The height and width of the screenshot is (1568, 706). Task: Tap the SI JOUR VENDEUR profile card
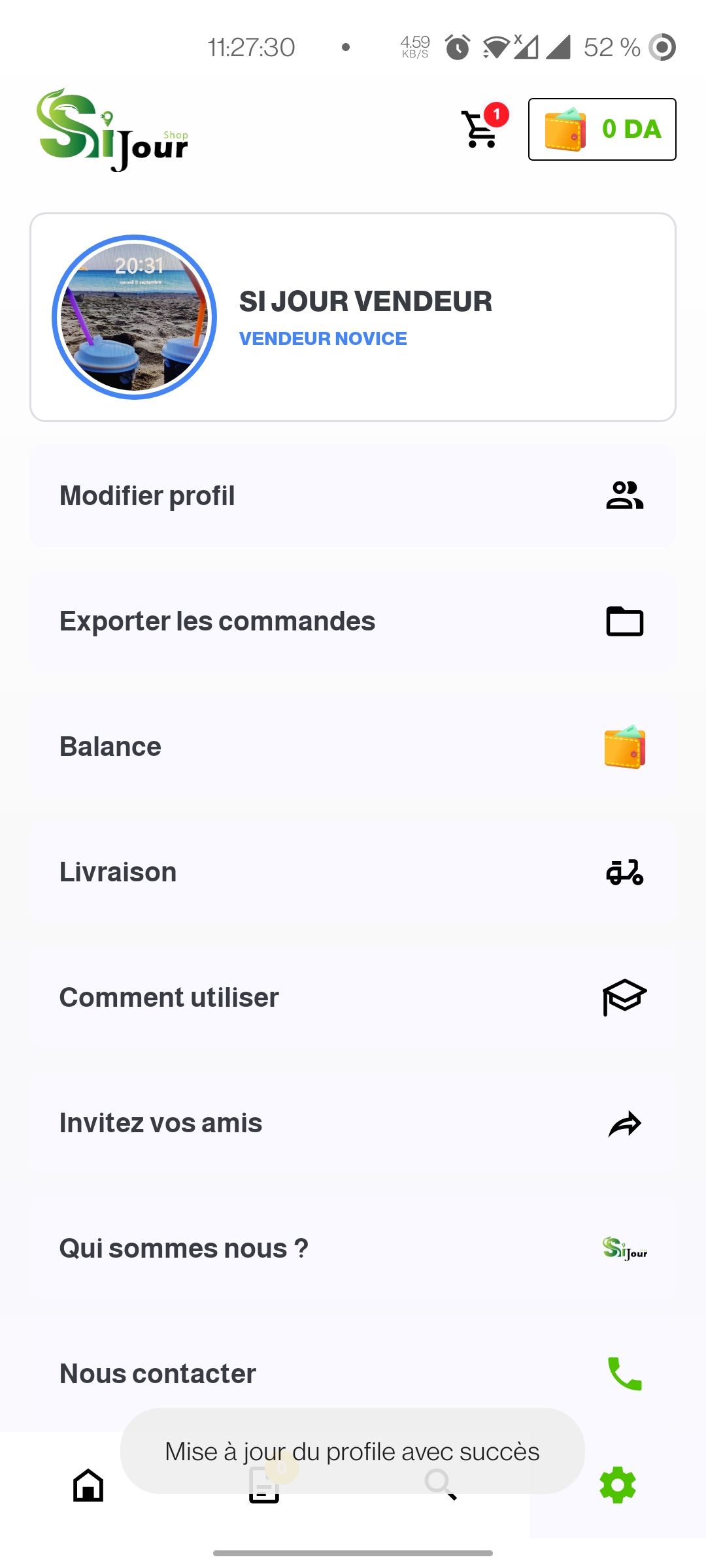pyautogui.click(x=353, y=317)
